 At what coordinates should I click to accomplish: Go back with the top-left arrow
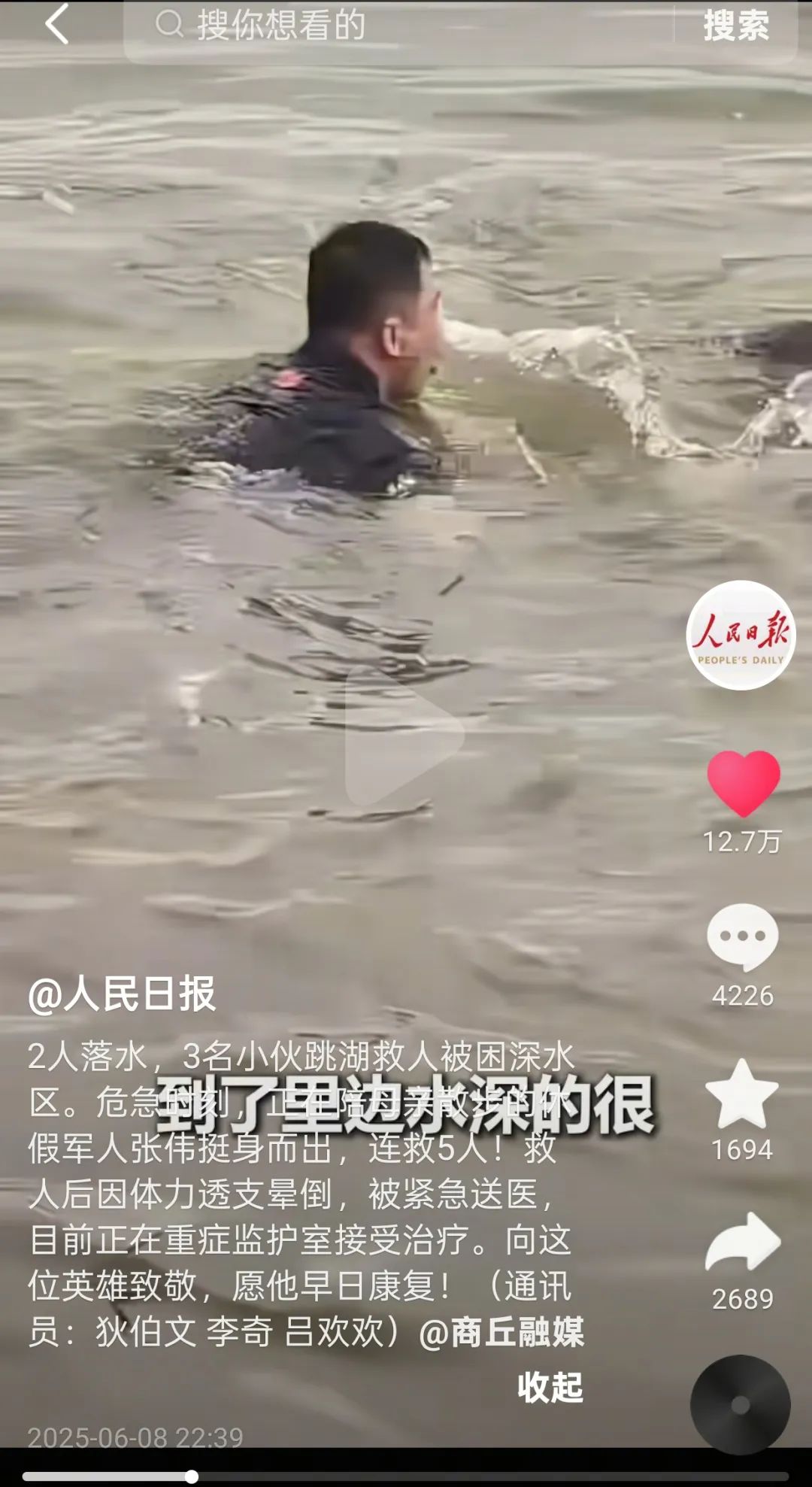coord(57,24)
